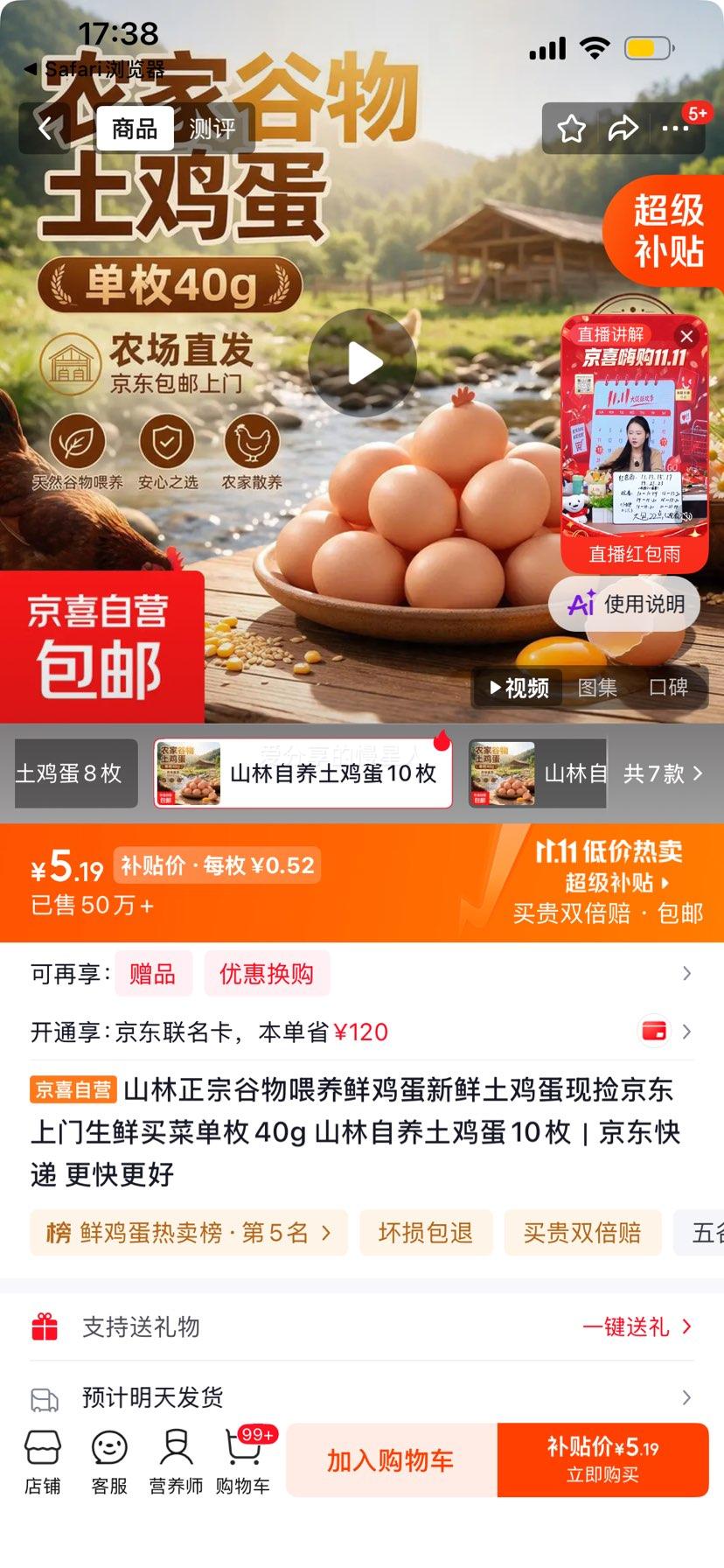Share this product via the arrow icon
This screenshot has width=724, height=1568.
[x=623, y=129]
